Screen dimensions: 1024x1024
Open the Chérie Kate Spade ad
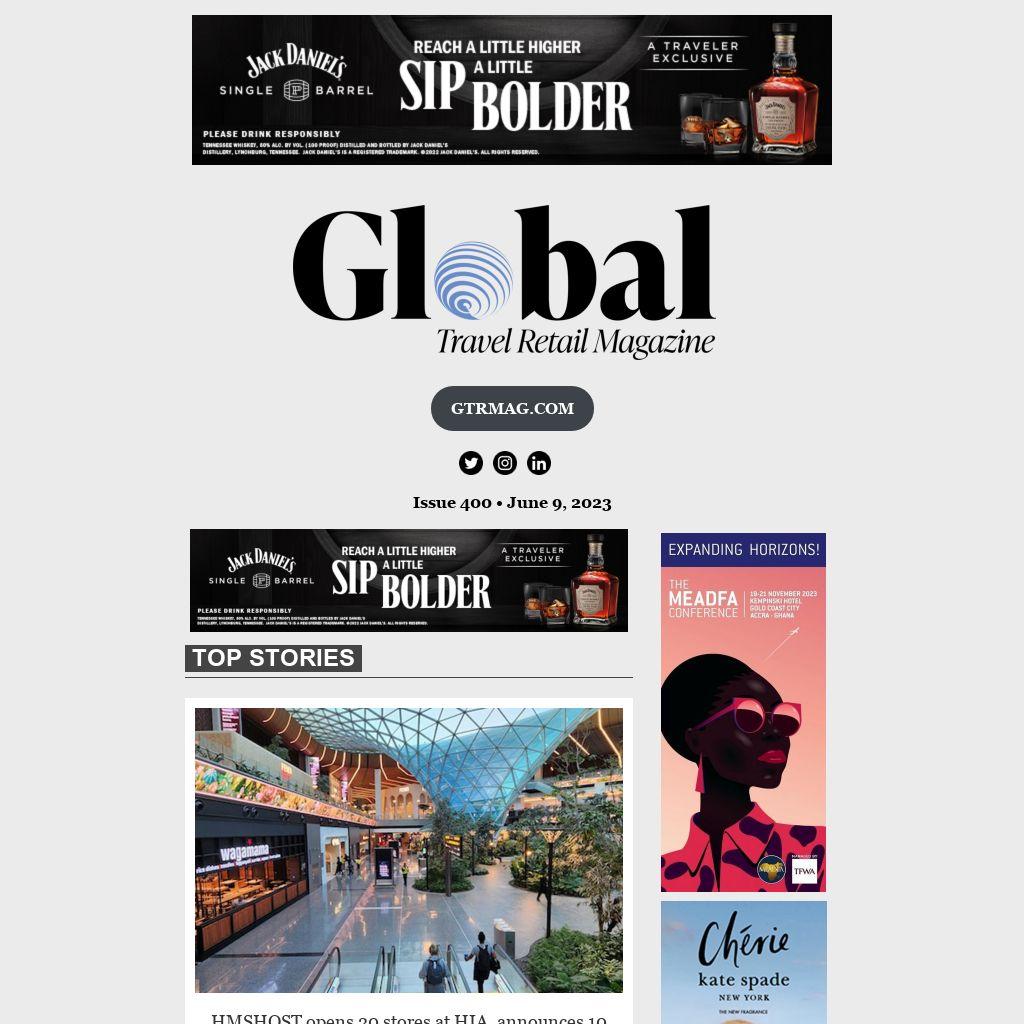[x=743, y=962]
